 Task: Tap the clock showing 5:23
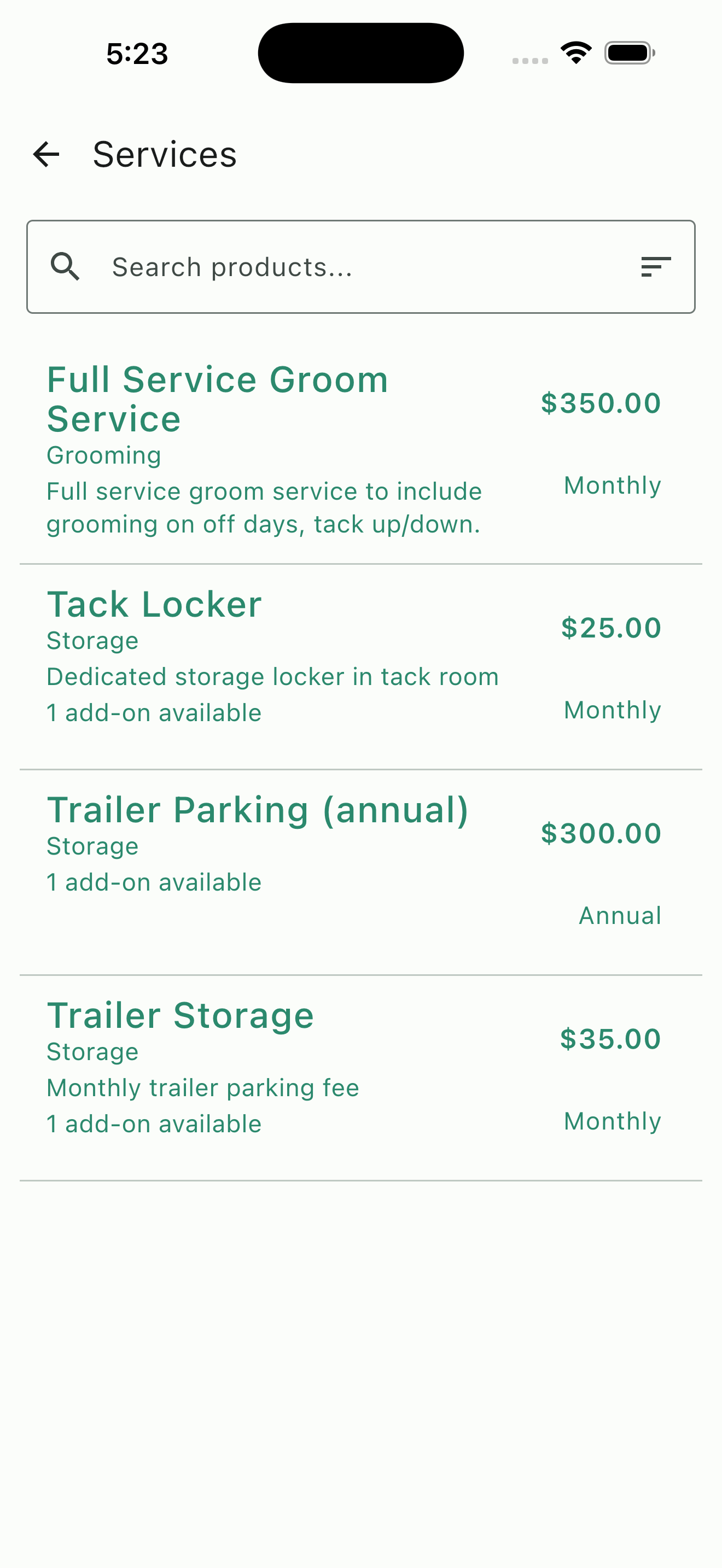pyautogui.click(x=136, y=53)
